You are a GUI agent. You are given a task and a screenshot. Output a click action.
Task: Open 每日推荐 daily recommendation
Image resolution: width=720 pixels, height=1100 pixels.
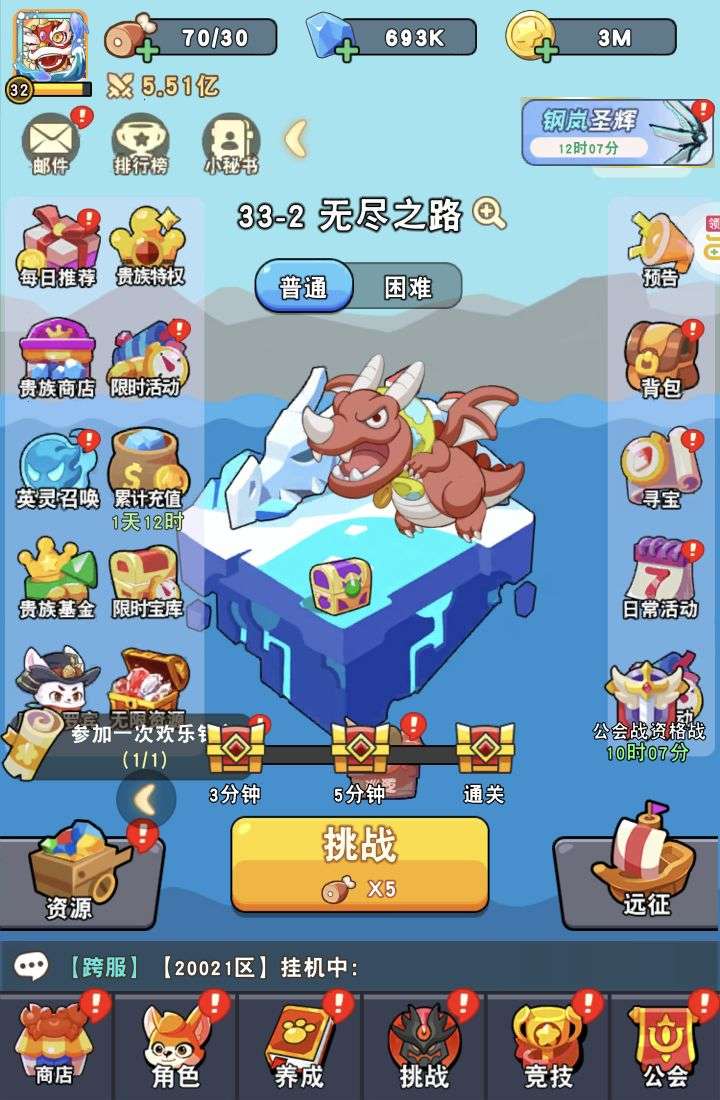(58, 245)
